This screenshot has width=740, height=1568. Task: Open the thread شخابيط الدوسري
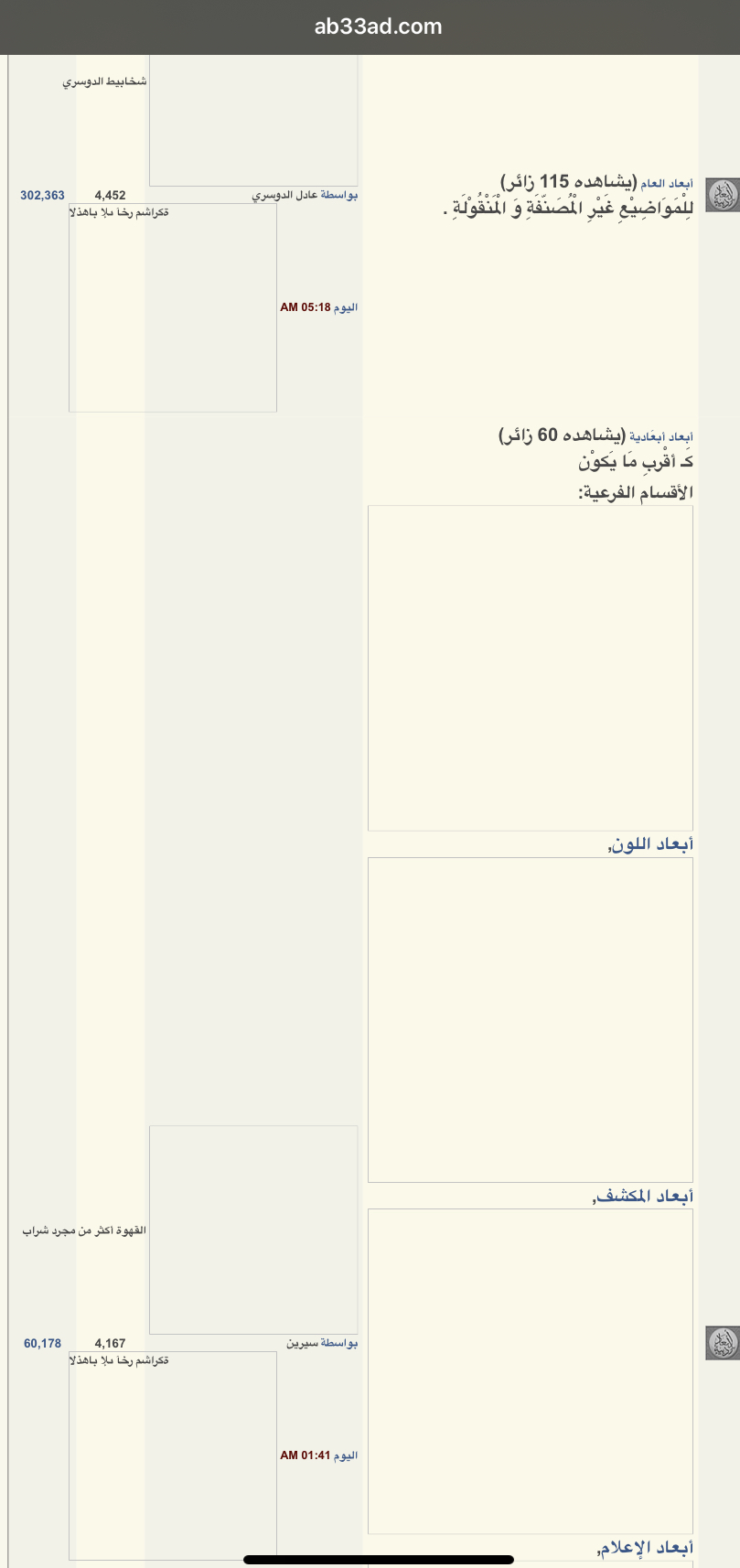click(x=104, y=81)
